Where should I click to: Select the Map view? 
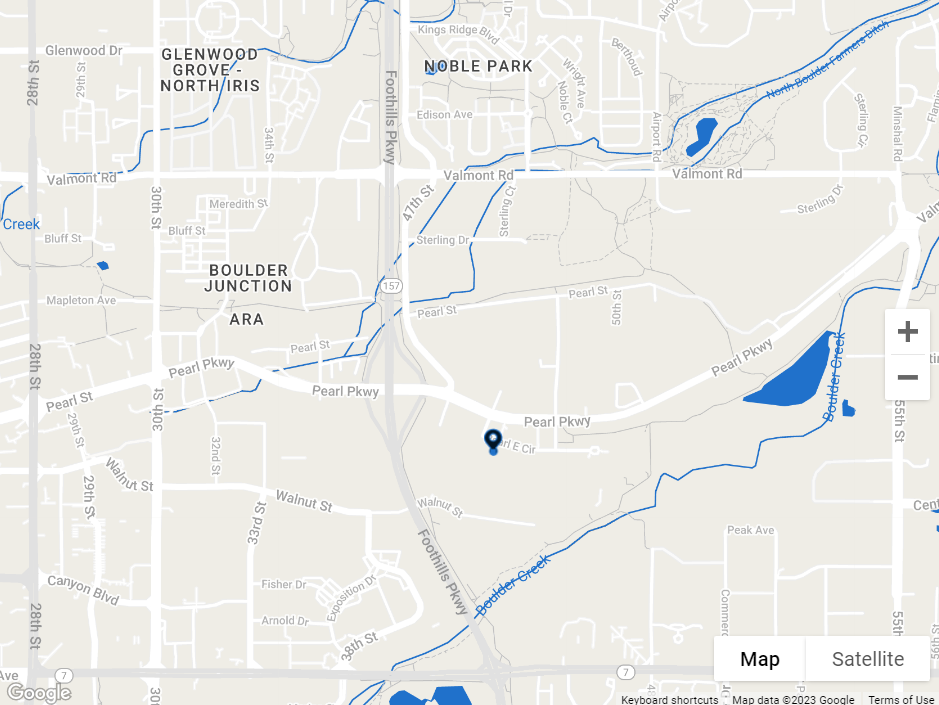759,659
